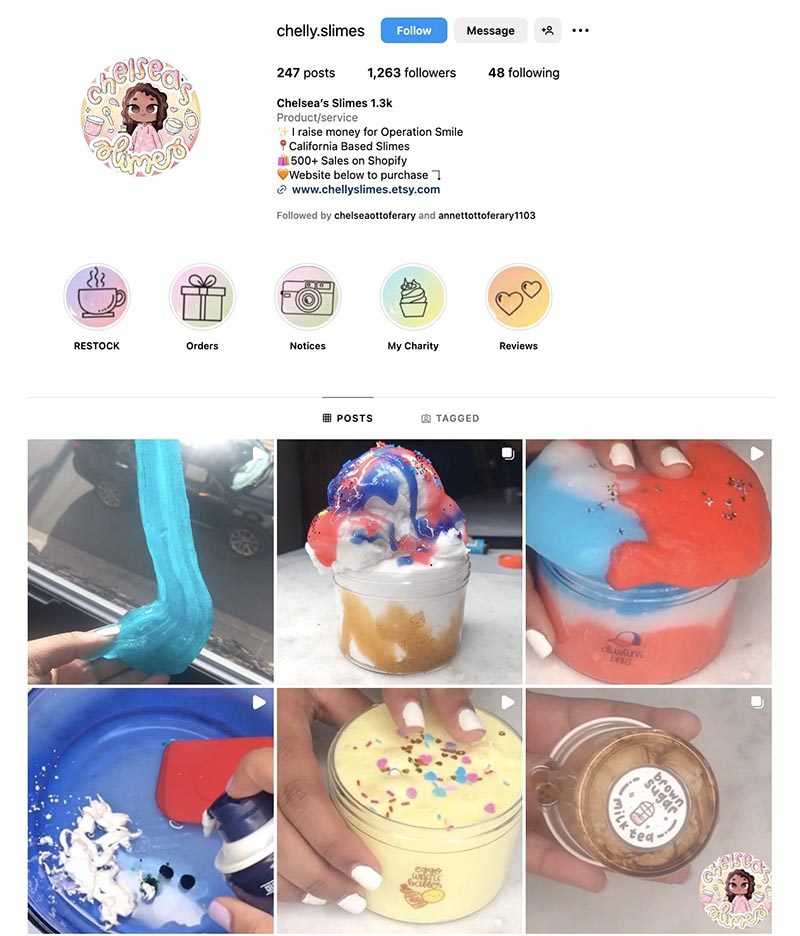
Task: Open the brown sugar milk tea post
Action: 648,810
